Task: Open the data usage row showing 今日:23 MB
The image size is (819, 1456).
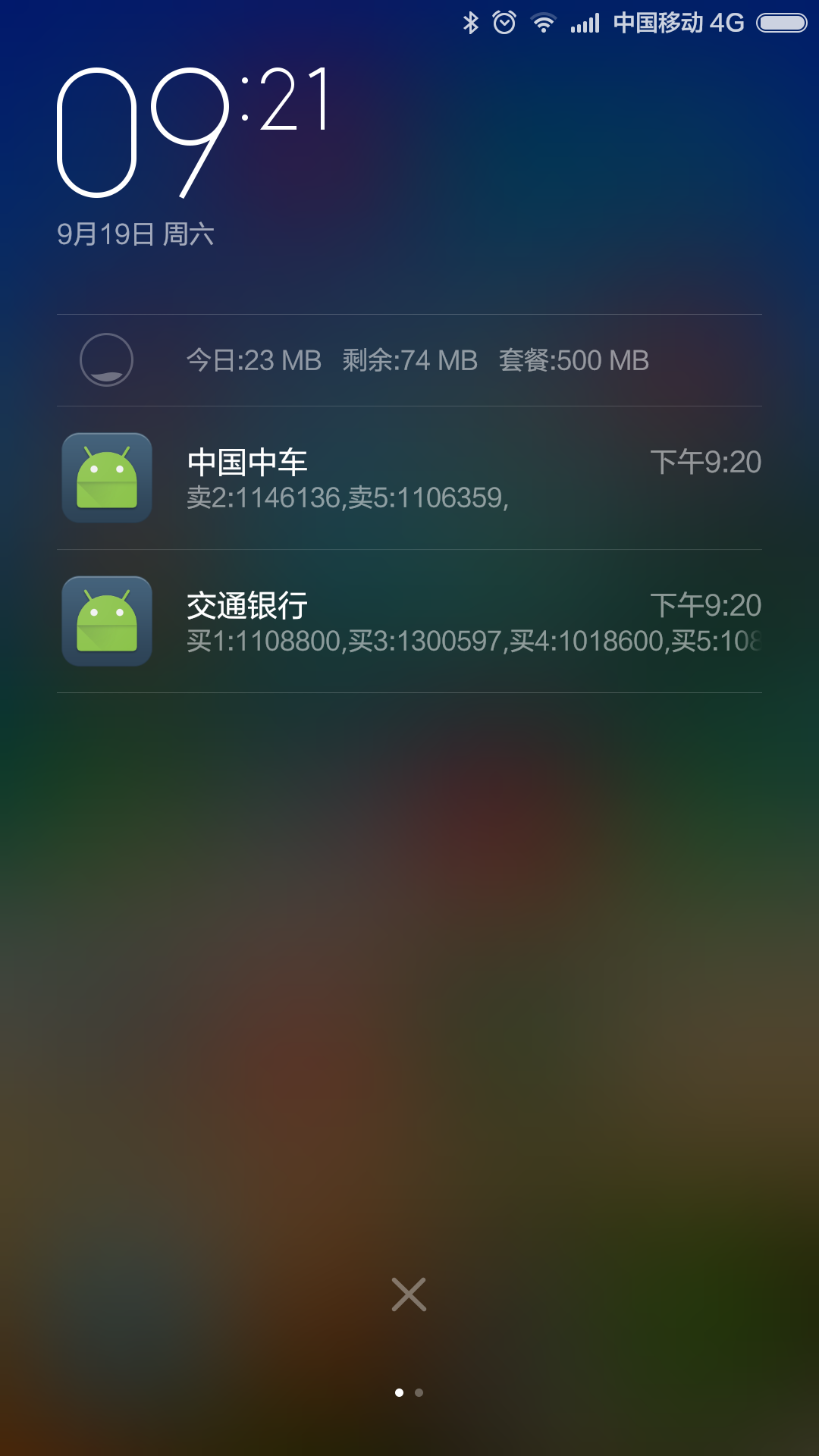Action: pyautogui.click(x=409, y=360)
